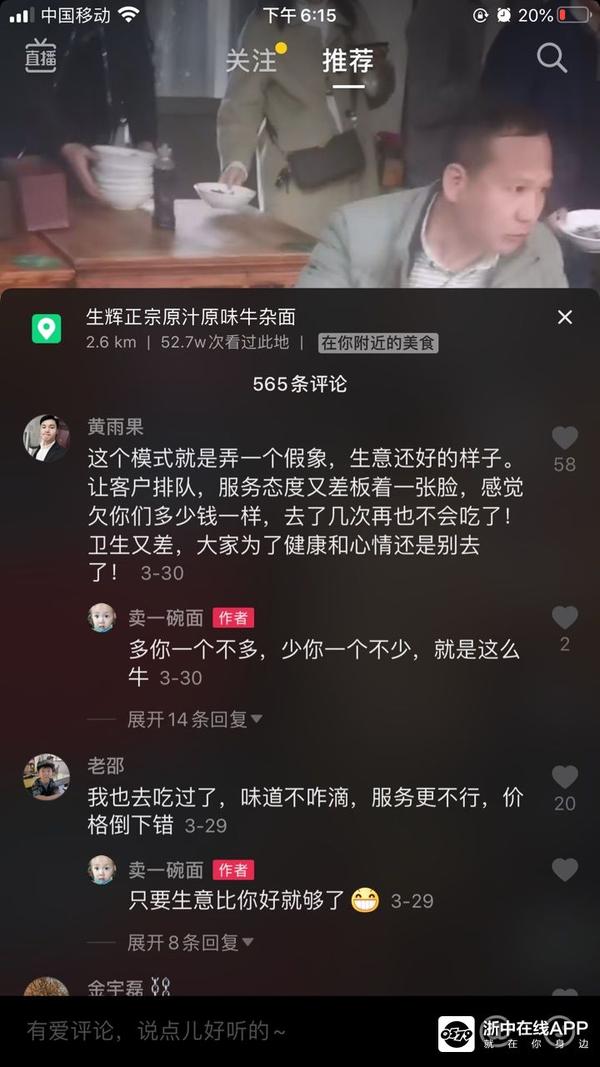Expand 14 replies under 黄雨果's comment
The image size is (600, 1067).
(x=195, y=719)
